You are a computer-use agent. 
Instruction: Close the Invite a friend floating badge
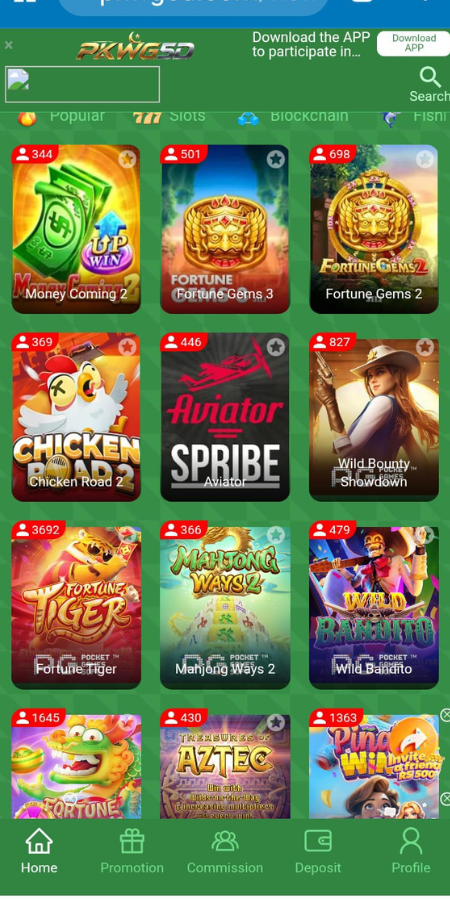pyautogui.click(x=445, y=714)
